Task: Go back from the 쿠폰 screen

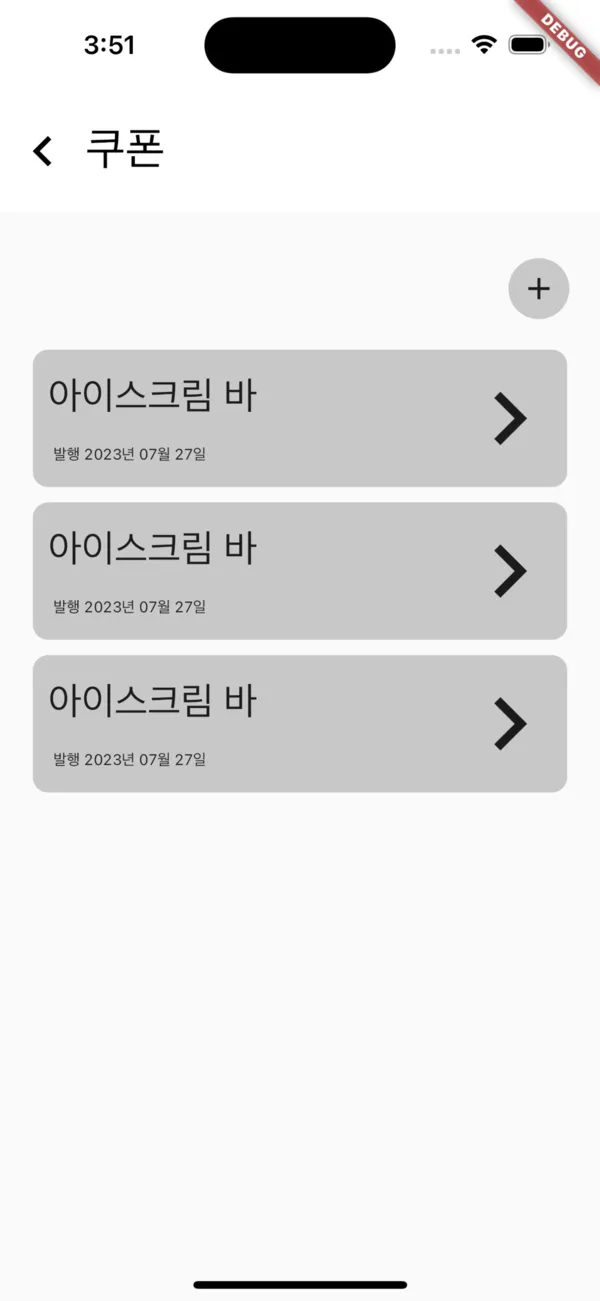Action: (x=42, y=151)
